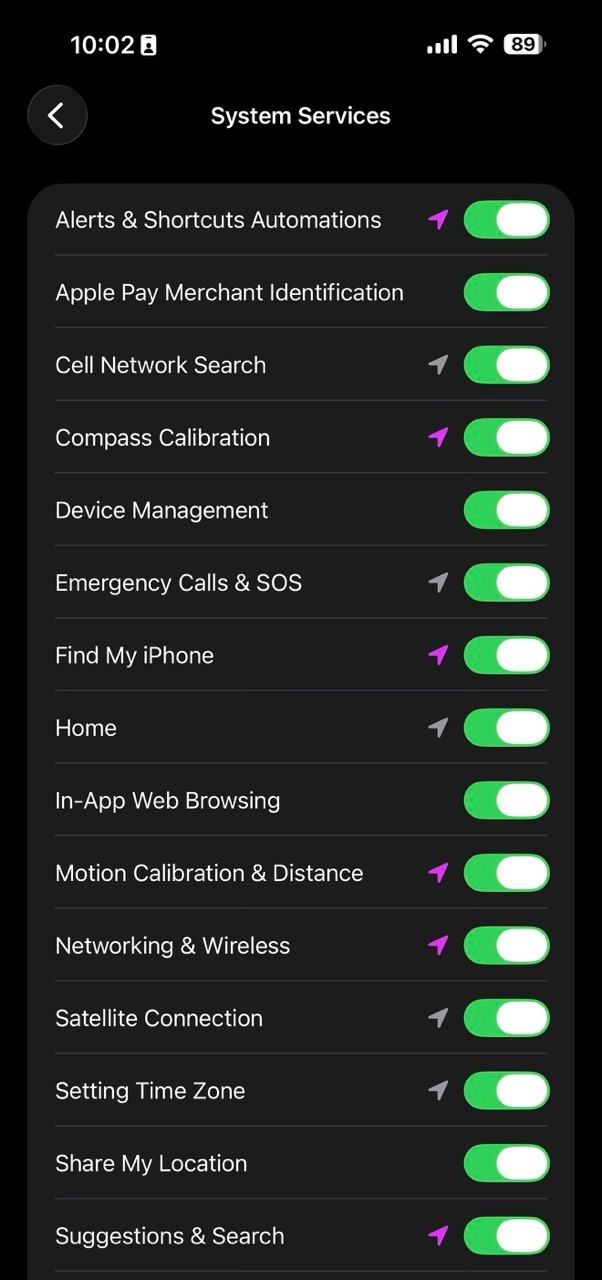602x1280 pixels.
Task: Disable Emergency Calls & SOS location
Action: 507,583
